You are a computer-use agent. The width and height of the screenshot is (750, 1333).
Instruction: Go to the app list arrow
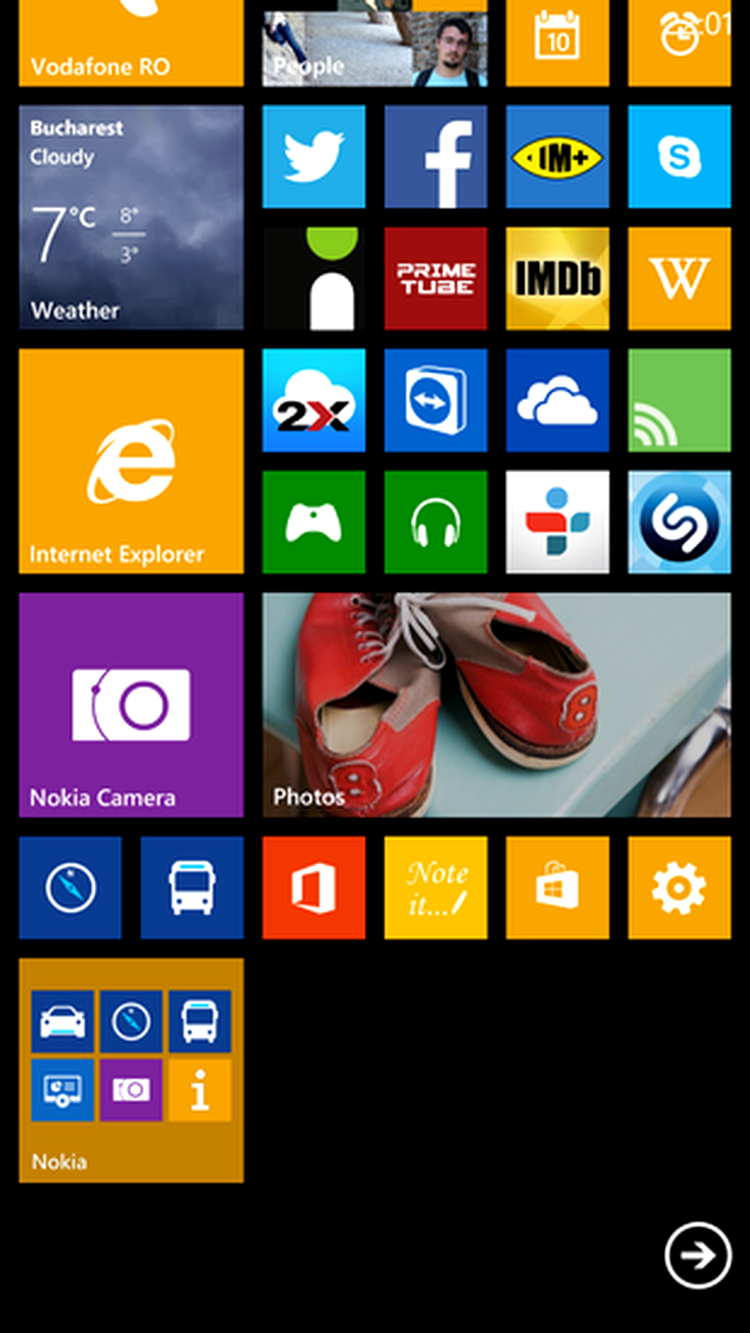click(697, 1254)
